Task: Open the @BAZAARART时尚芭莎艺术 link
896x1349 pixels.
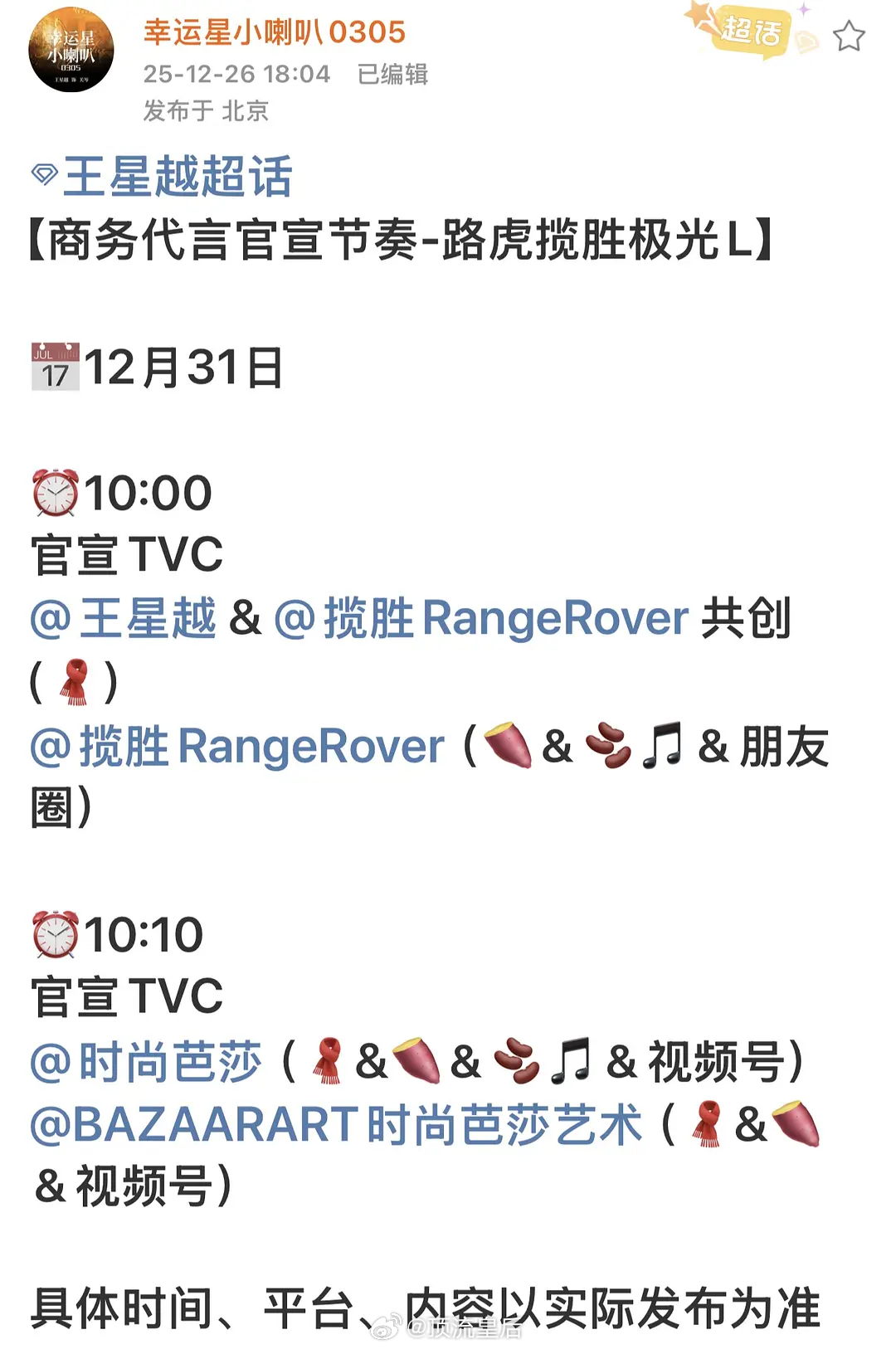Action: point(332,1122)
